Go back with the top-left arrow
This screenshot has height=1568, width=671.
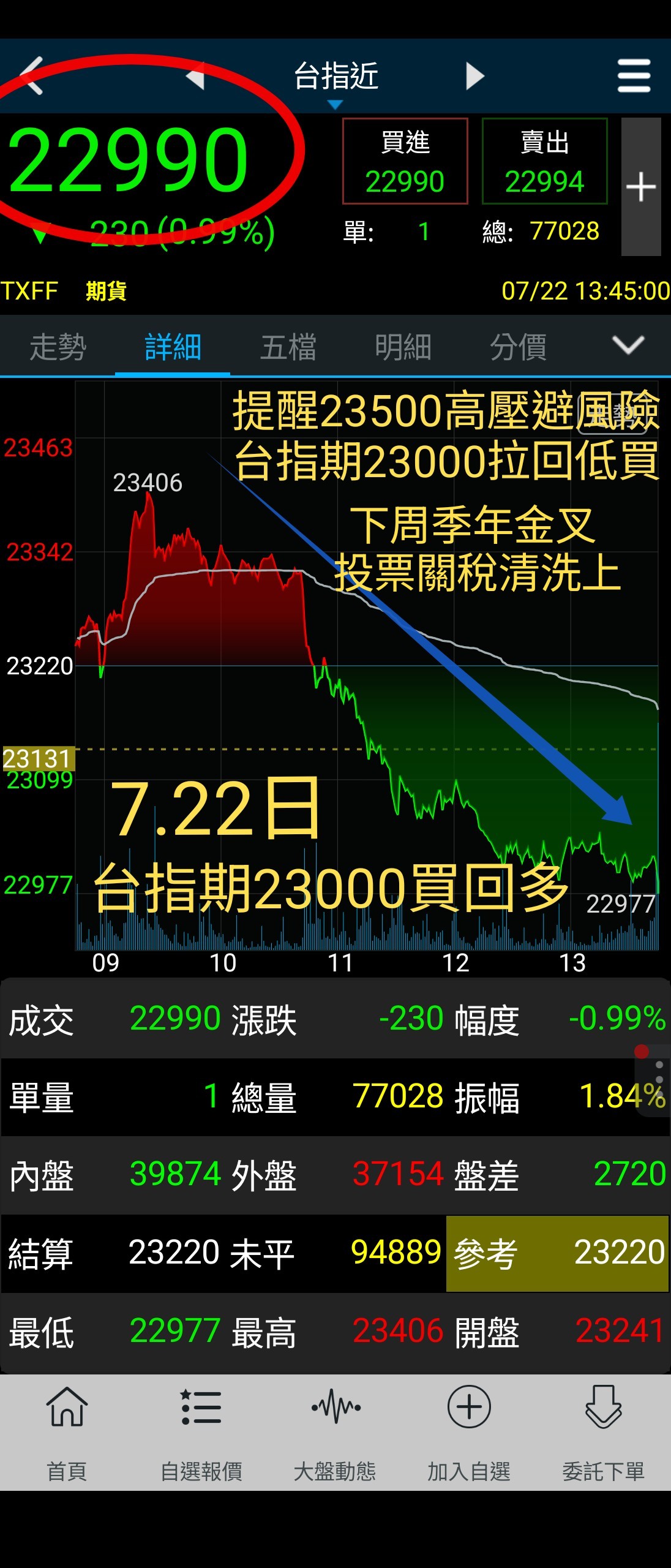click(31, 76)
